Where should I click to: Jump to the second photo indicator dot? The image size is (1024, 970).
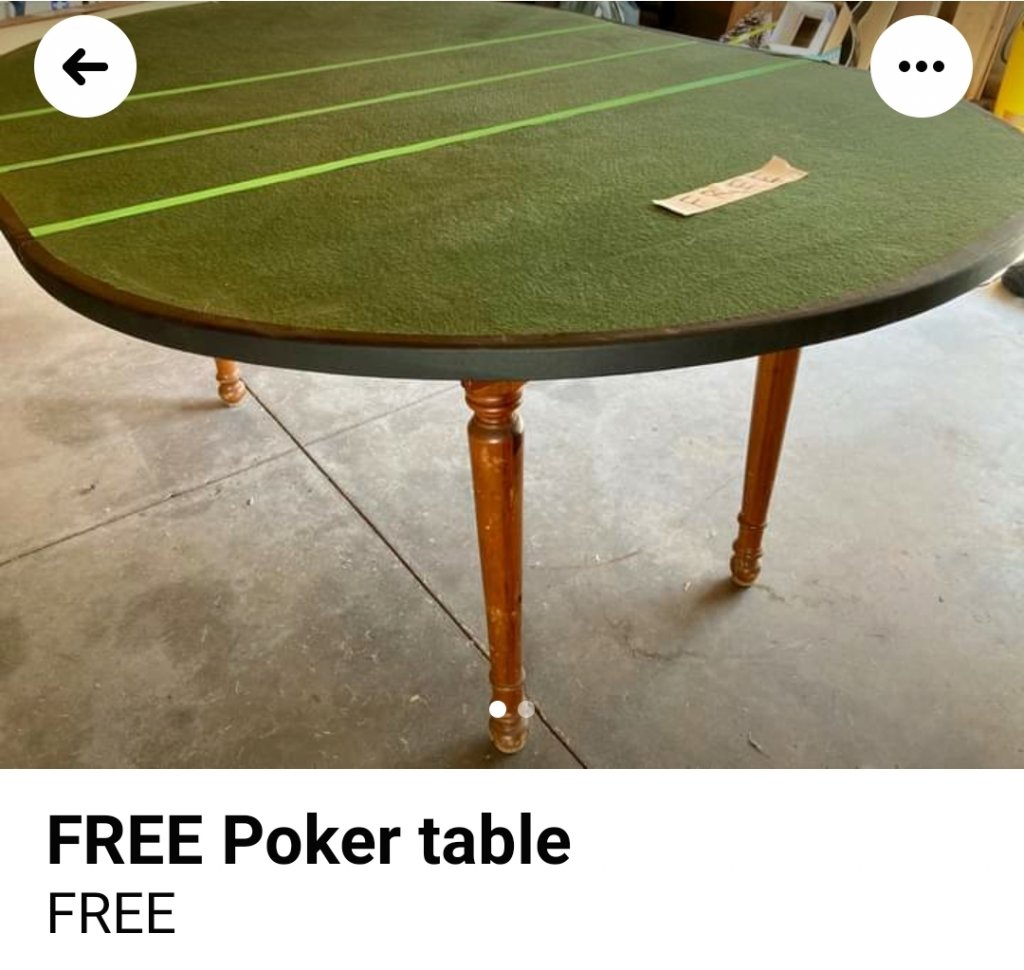coord(526,709)
